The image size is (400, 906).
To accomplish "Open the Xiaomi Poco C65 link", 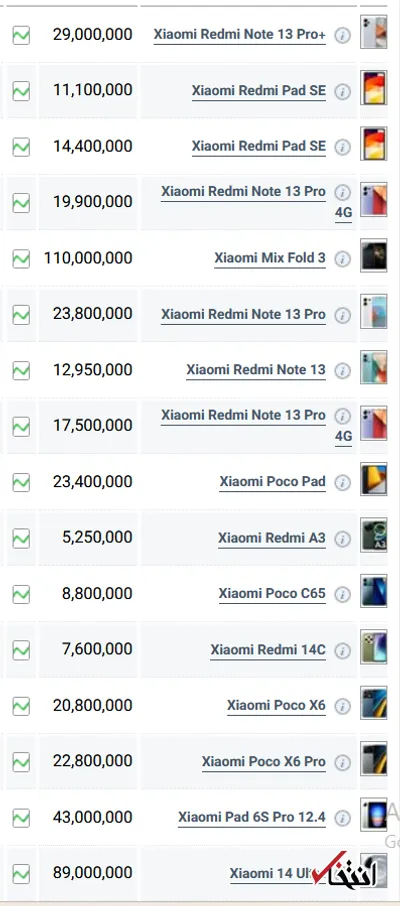I will [x=272, y=593].
